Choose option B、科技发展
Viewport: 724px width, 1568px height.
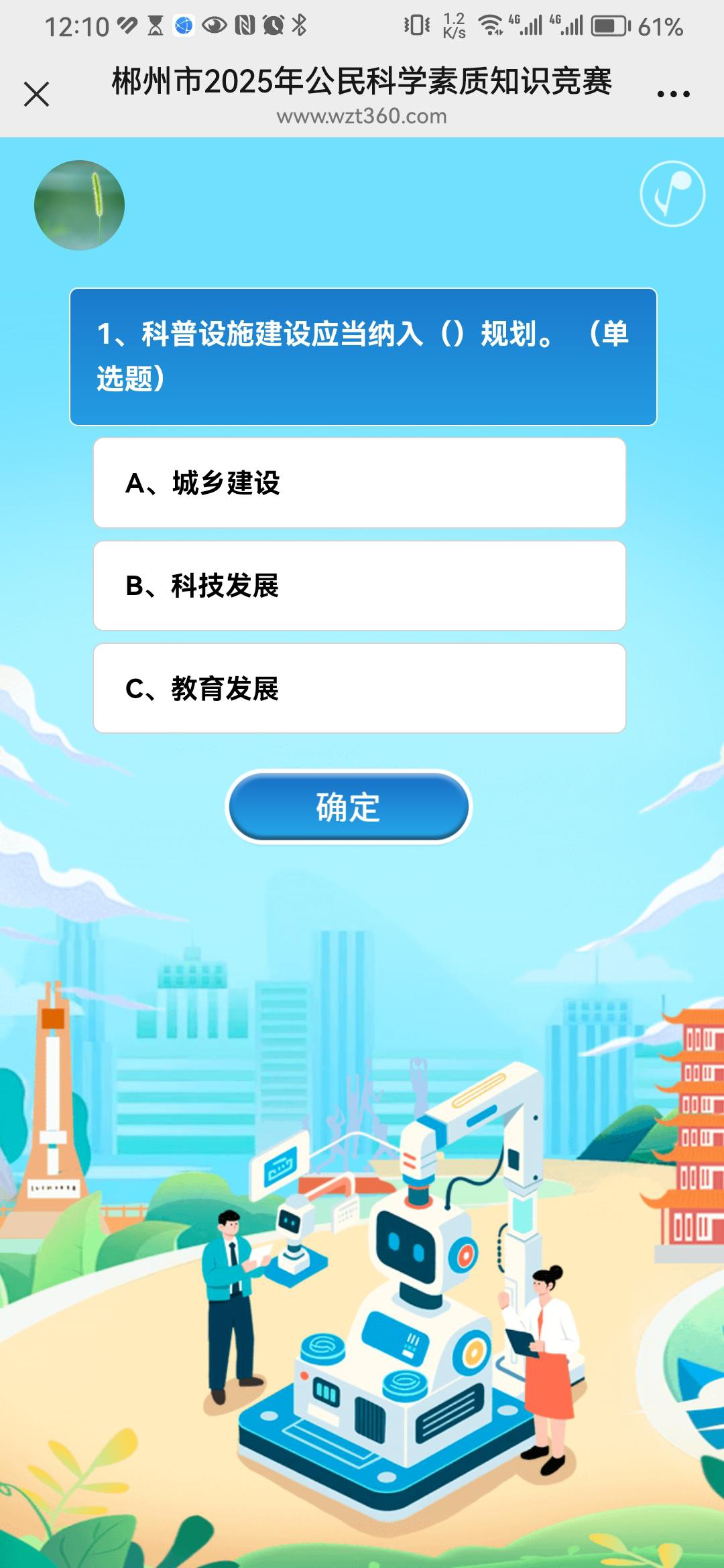click(x=359, y=586)
